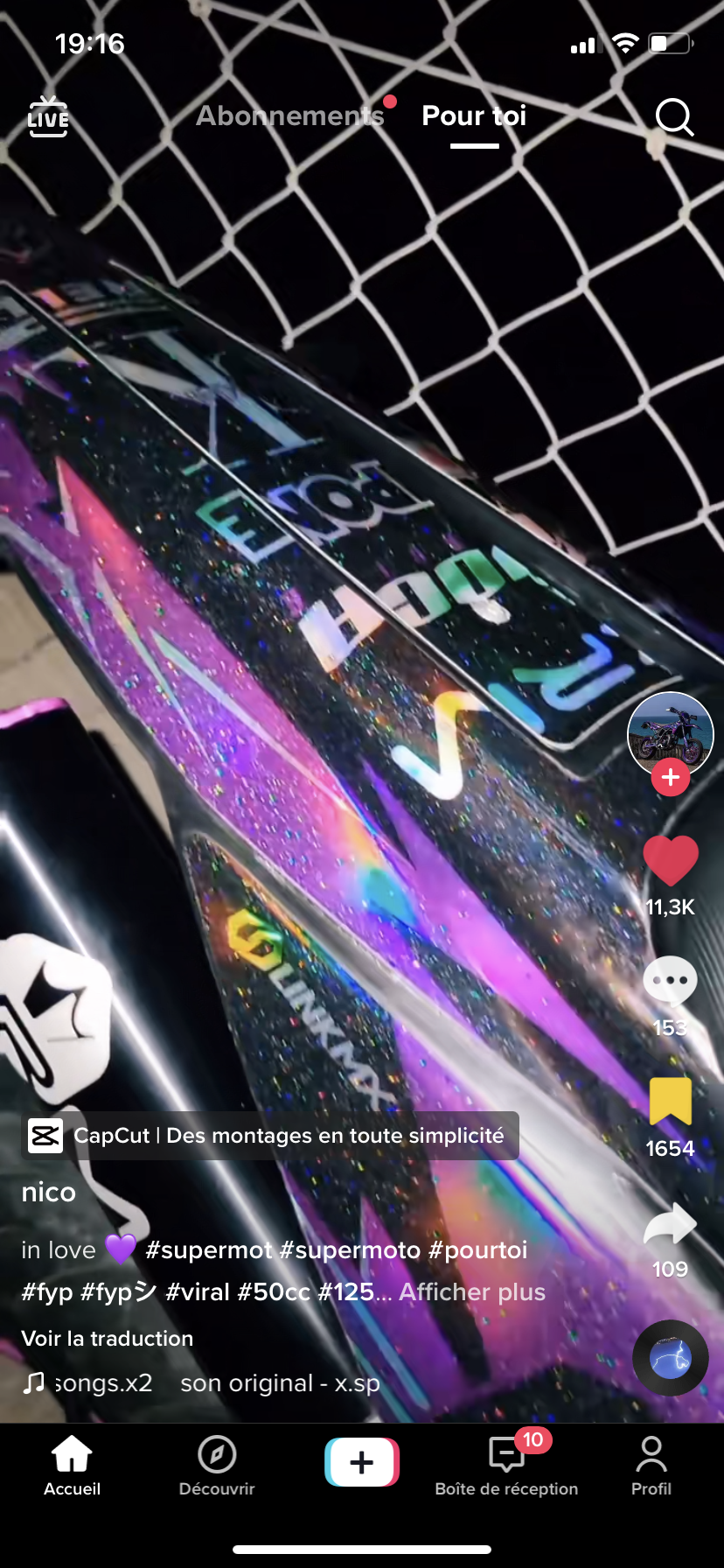Open nico's username link
The height and width of the screenshot is (1568, 724).
[49, 1193]
